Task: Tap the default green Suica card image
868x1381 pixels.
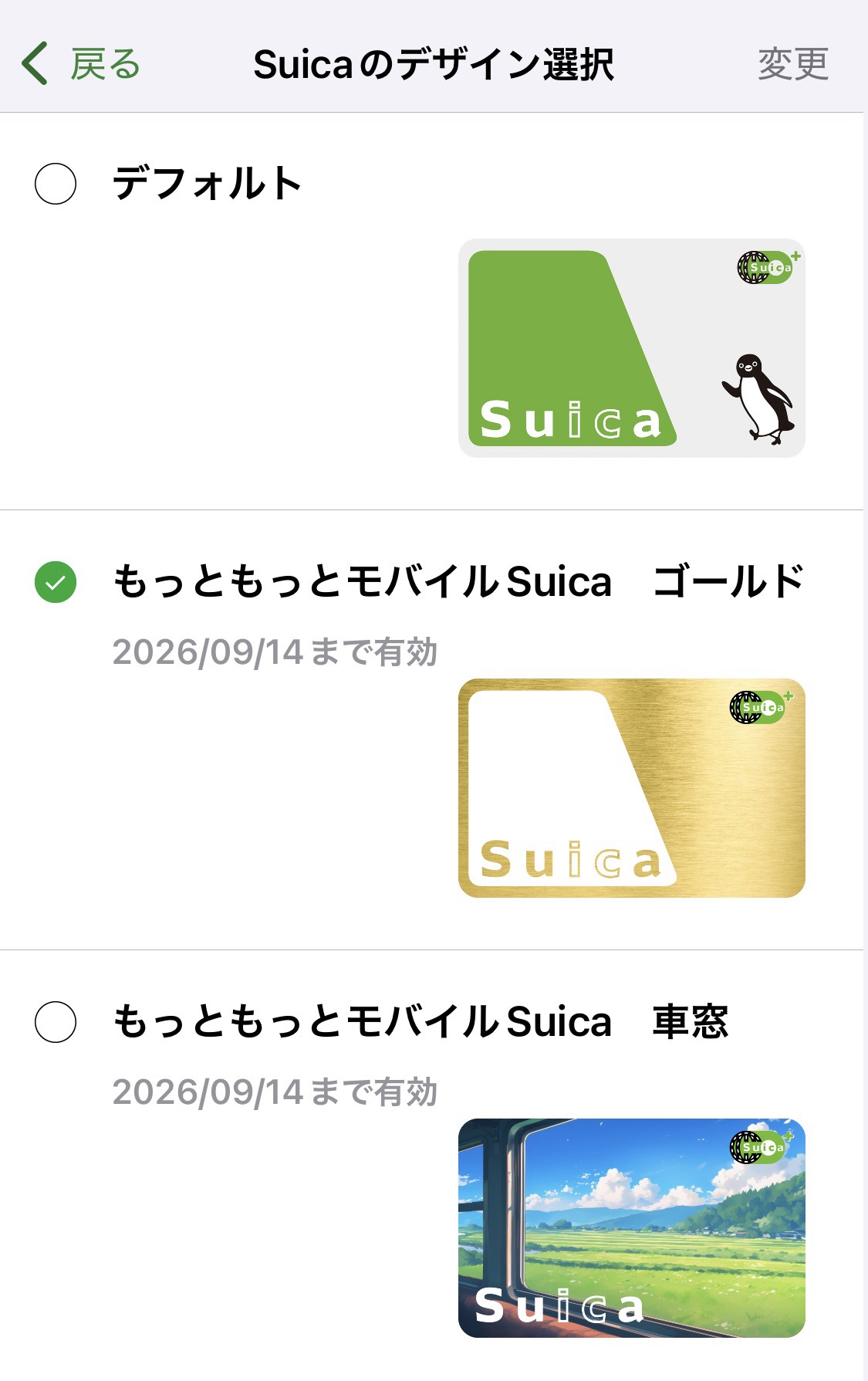Action: (631, 348)
